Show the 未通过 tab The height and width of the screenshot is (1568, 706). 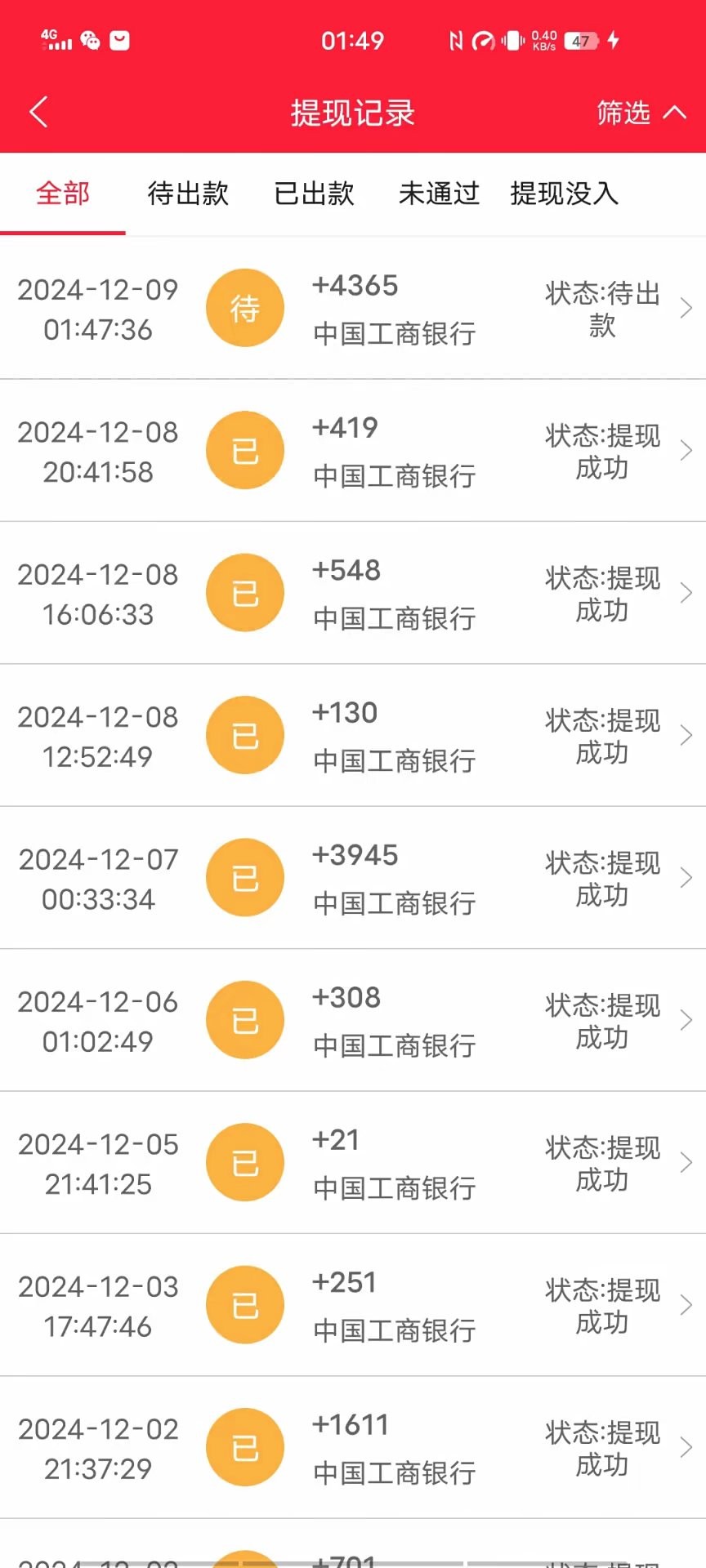439,194
